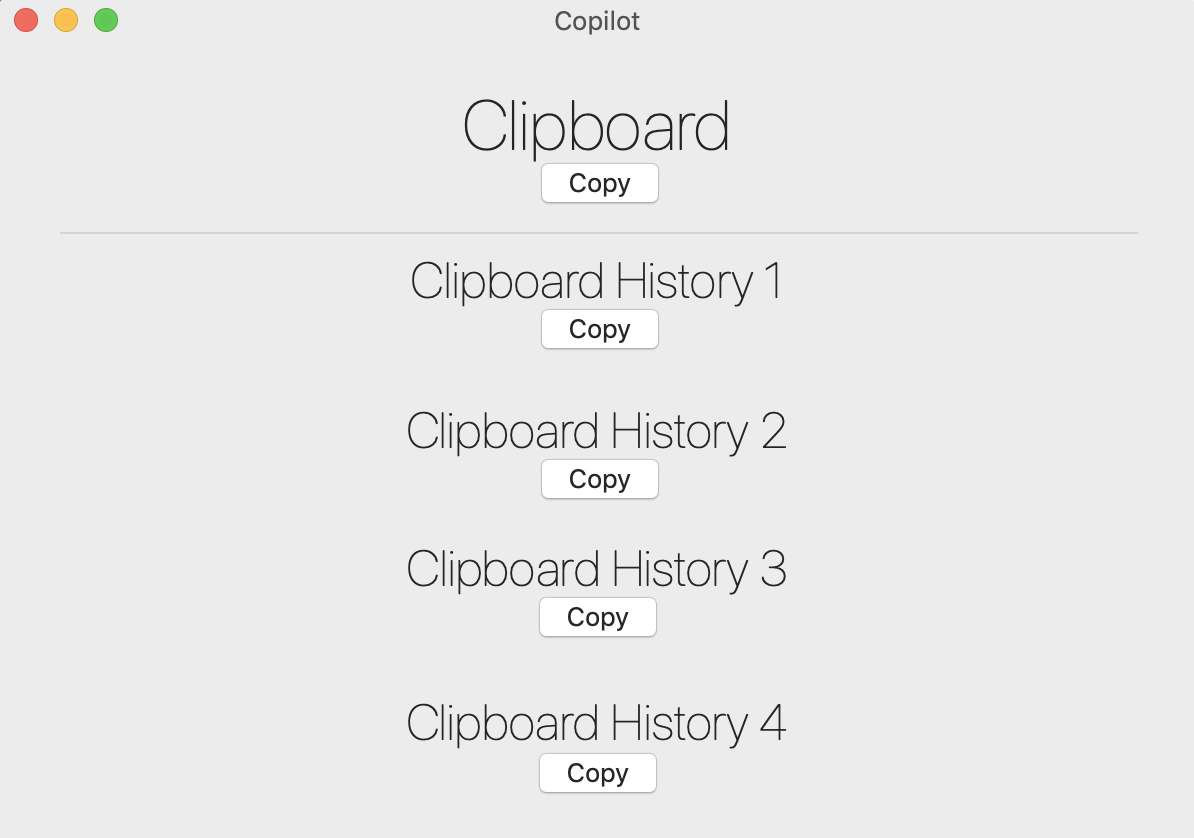
Task: Copy the current Clipboard entry
Action: click(x=599, y=183)
